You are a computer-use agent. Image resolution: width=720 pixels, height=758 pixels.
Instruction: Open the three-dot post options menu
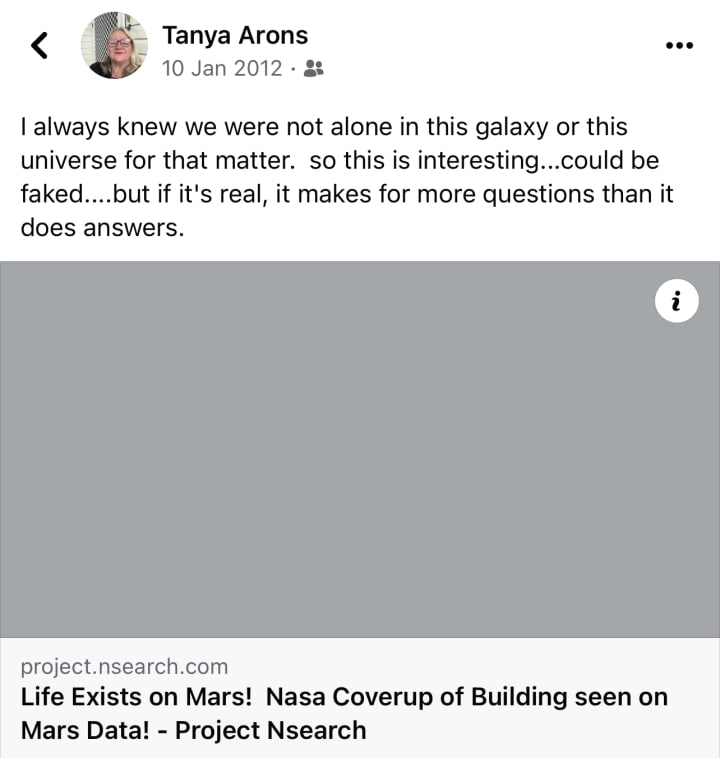(x=679, y=45)
